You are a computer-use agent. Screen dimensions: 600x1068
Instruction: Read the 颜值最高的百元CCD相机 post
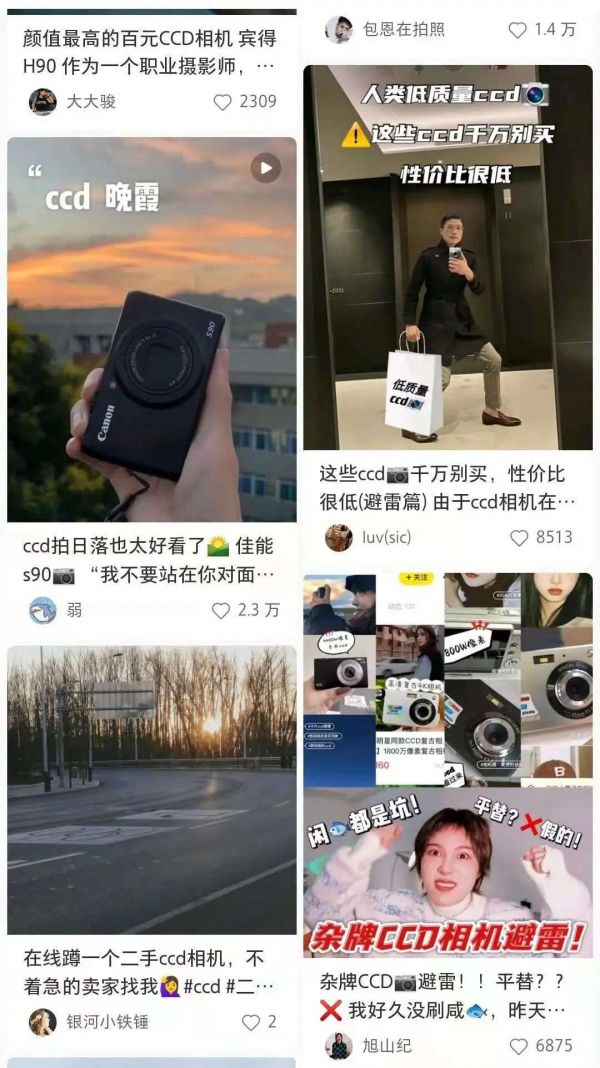(x=150, y=52)
